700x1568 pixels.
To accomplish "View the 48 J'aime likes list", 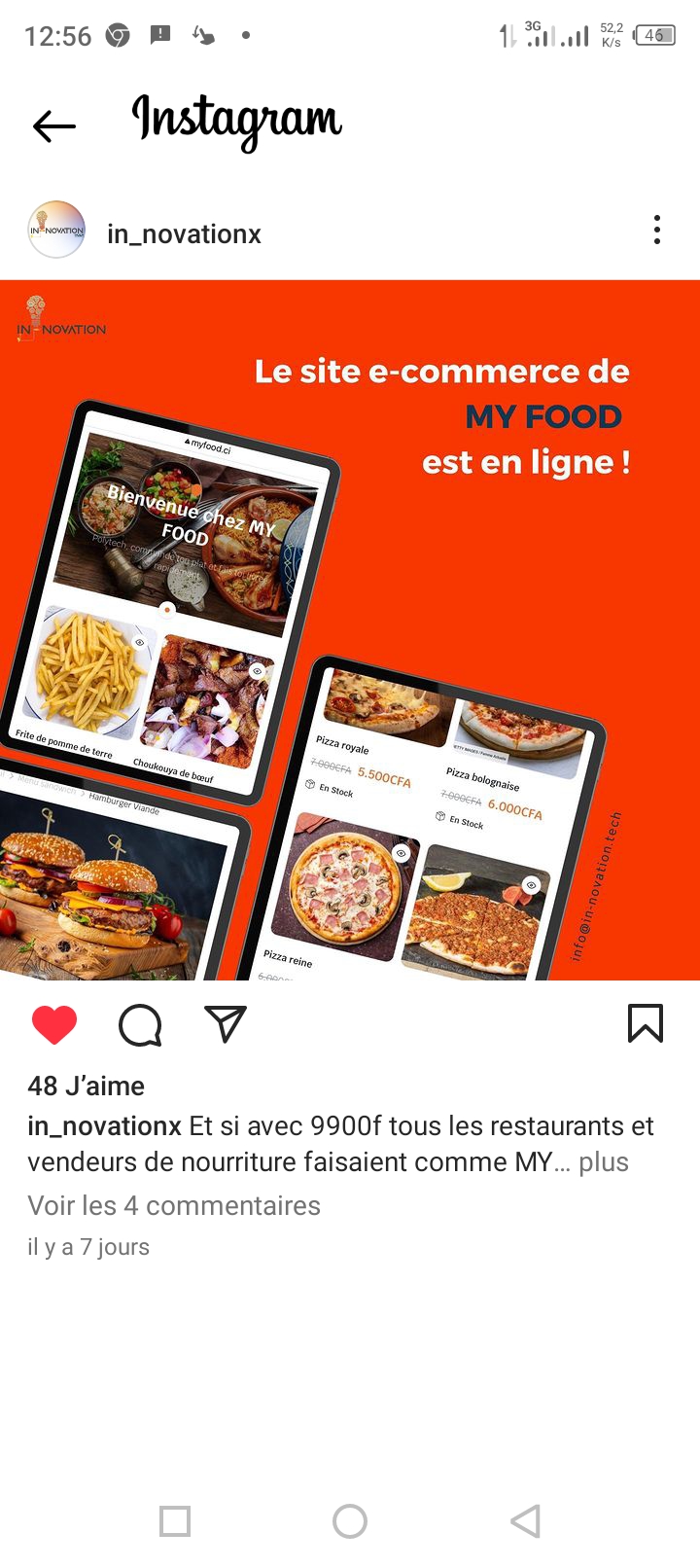I will point(87,1086).
